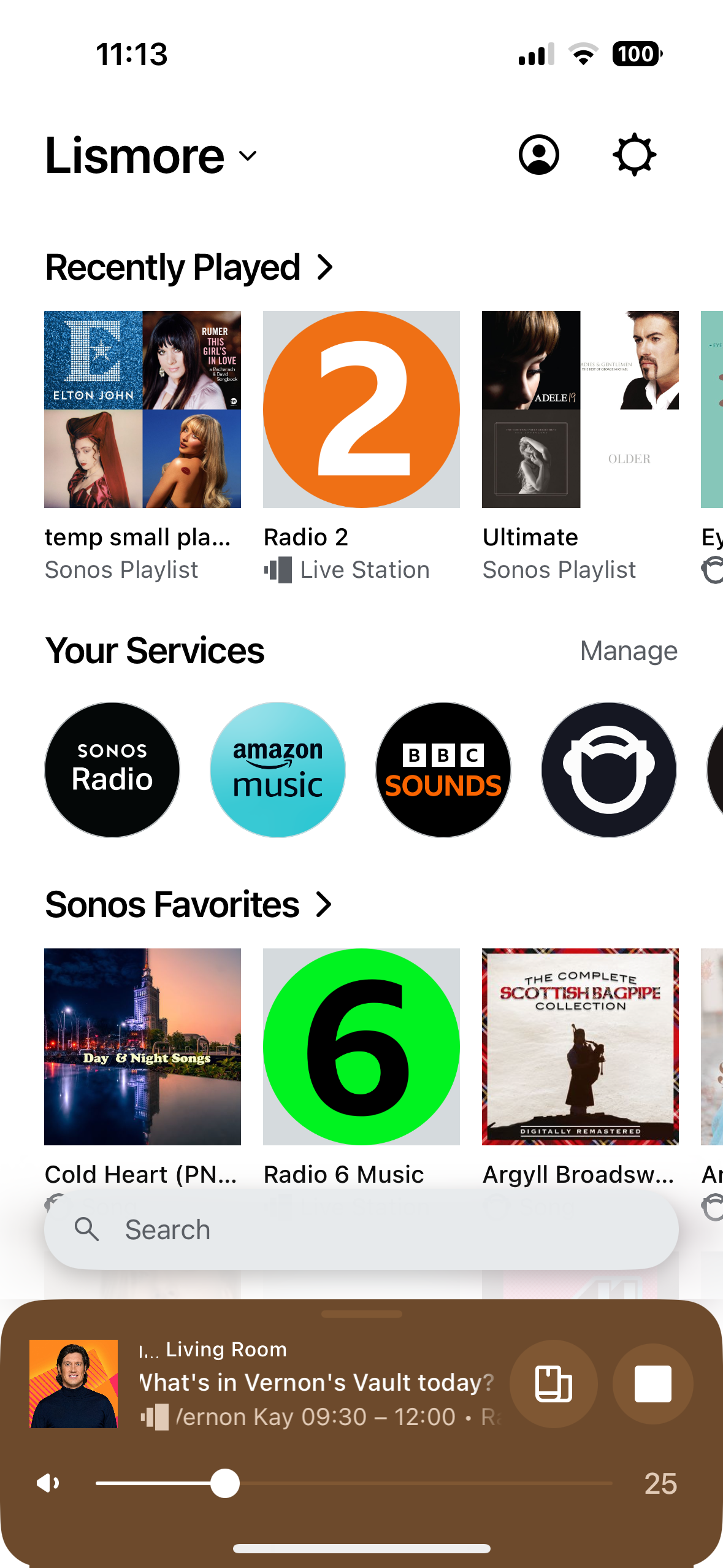723x1568 pixels.
Task: Open the BBC Sounds service
Action: [443, 769]
